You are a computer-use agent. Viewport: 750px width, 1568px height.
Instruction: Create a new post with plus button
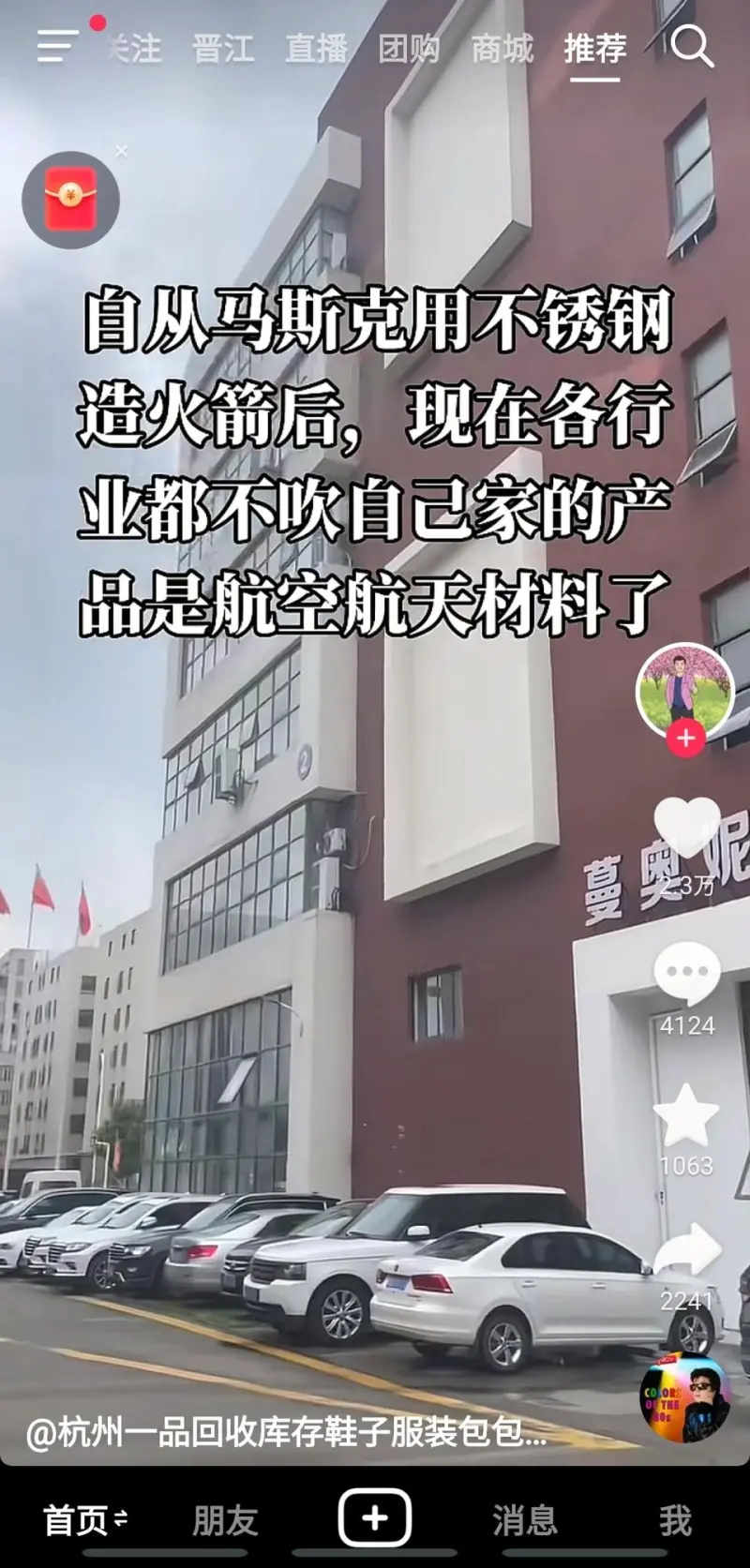pos(375,1519)
